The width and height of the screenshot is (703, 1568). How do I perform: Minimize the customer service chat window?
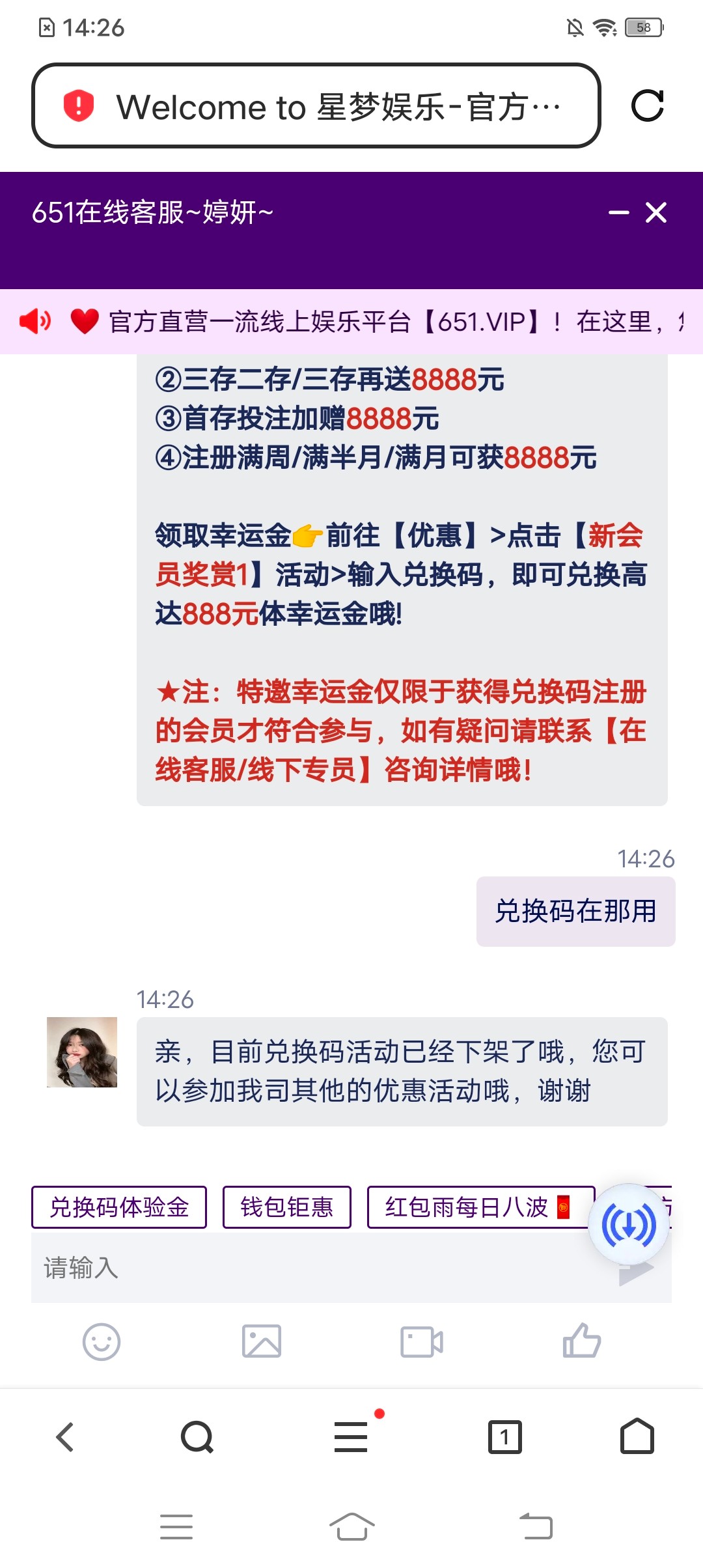tap(618, 213)
